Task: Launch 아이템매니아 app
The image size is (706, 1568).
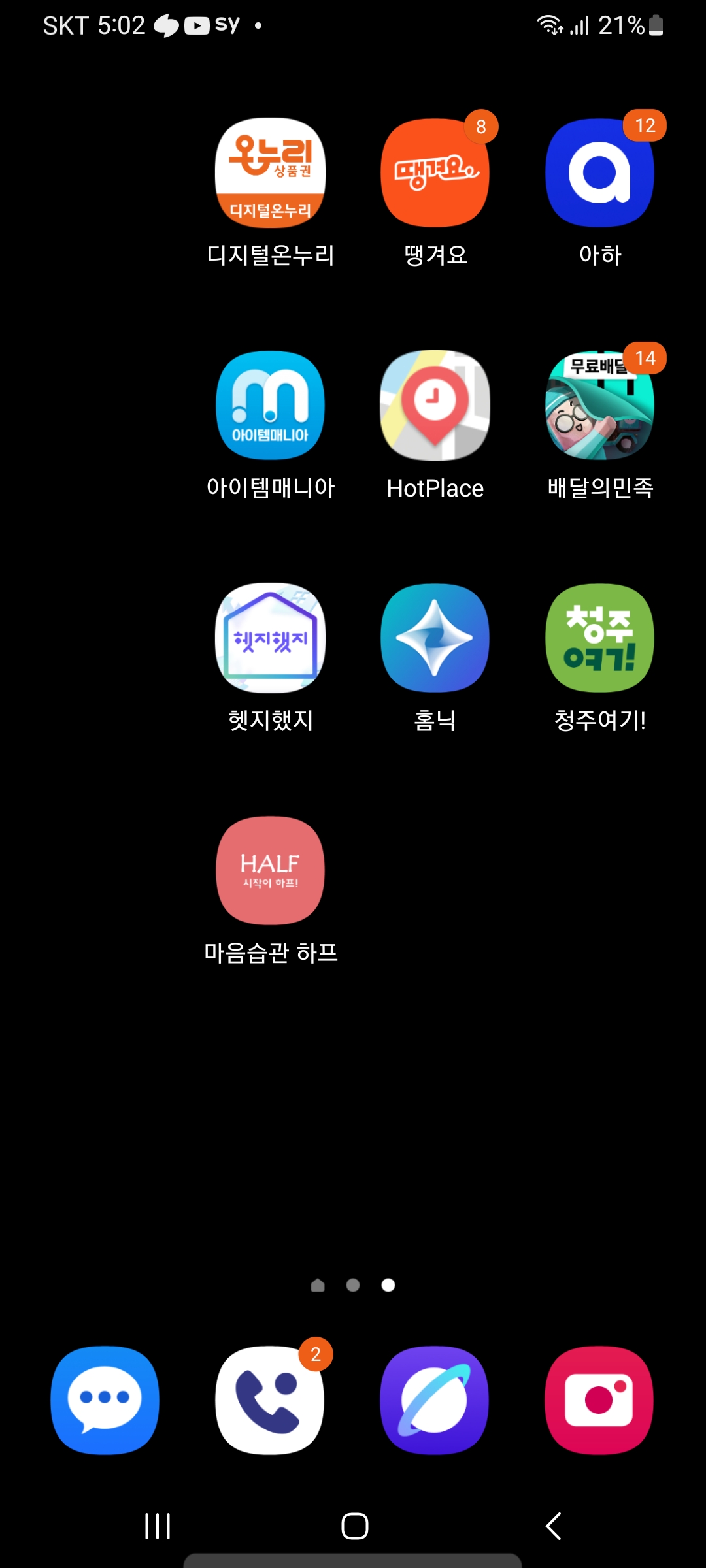Action: pos(270,406)
